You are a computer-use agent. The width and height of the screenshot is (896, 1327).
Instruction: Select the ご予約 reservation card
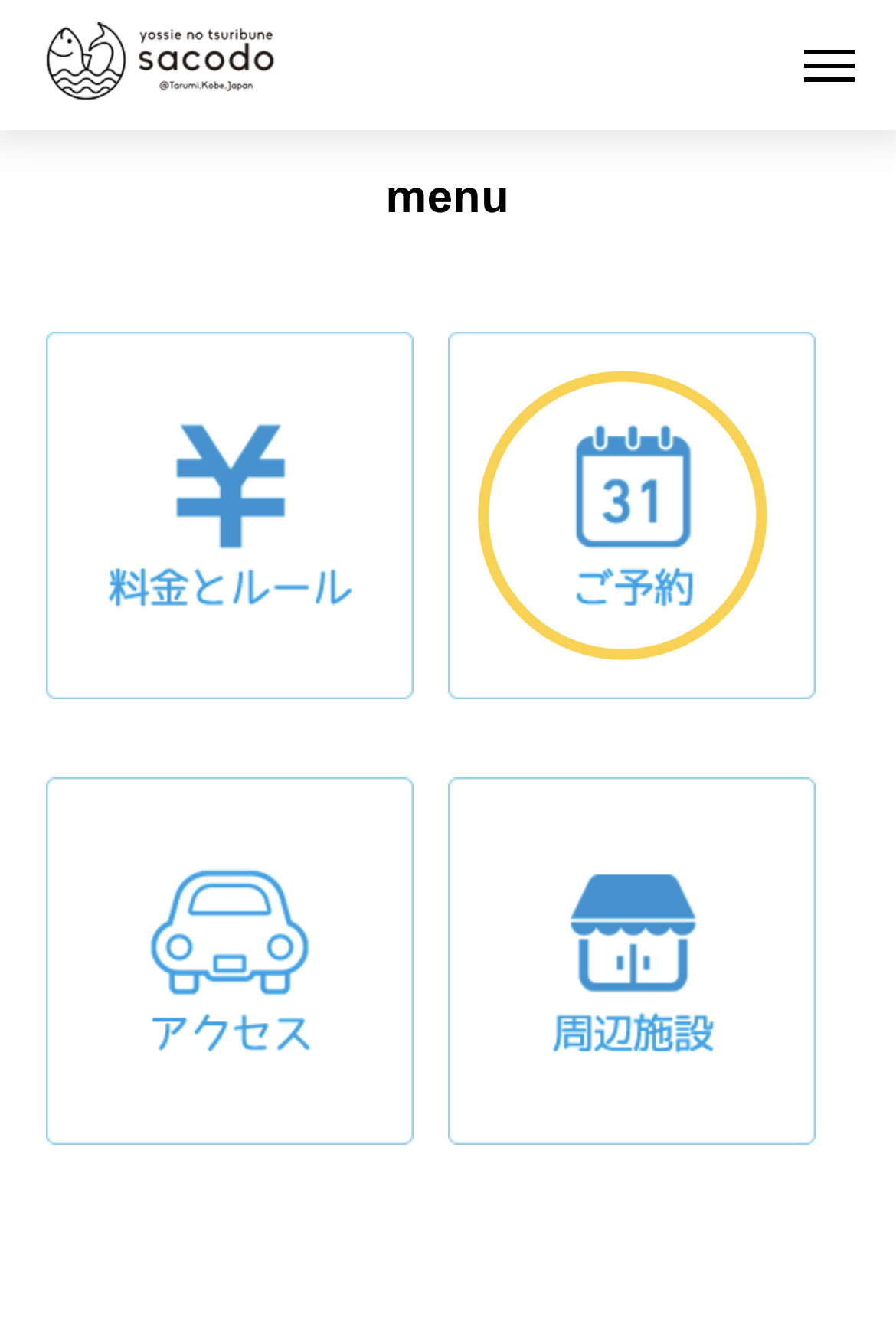coord(631,515)
